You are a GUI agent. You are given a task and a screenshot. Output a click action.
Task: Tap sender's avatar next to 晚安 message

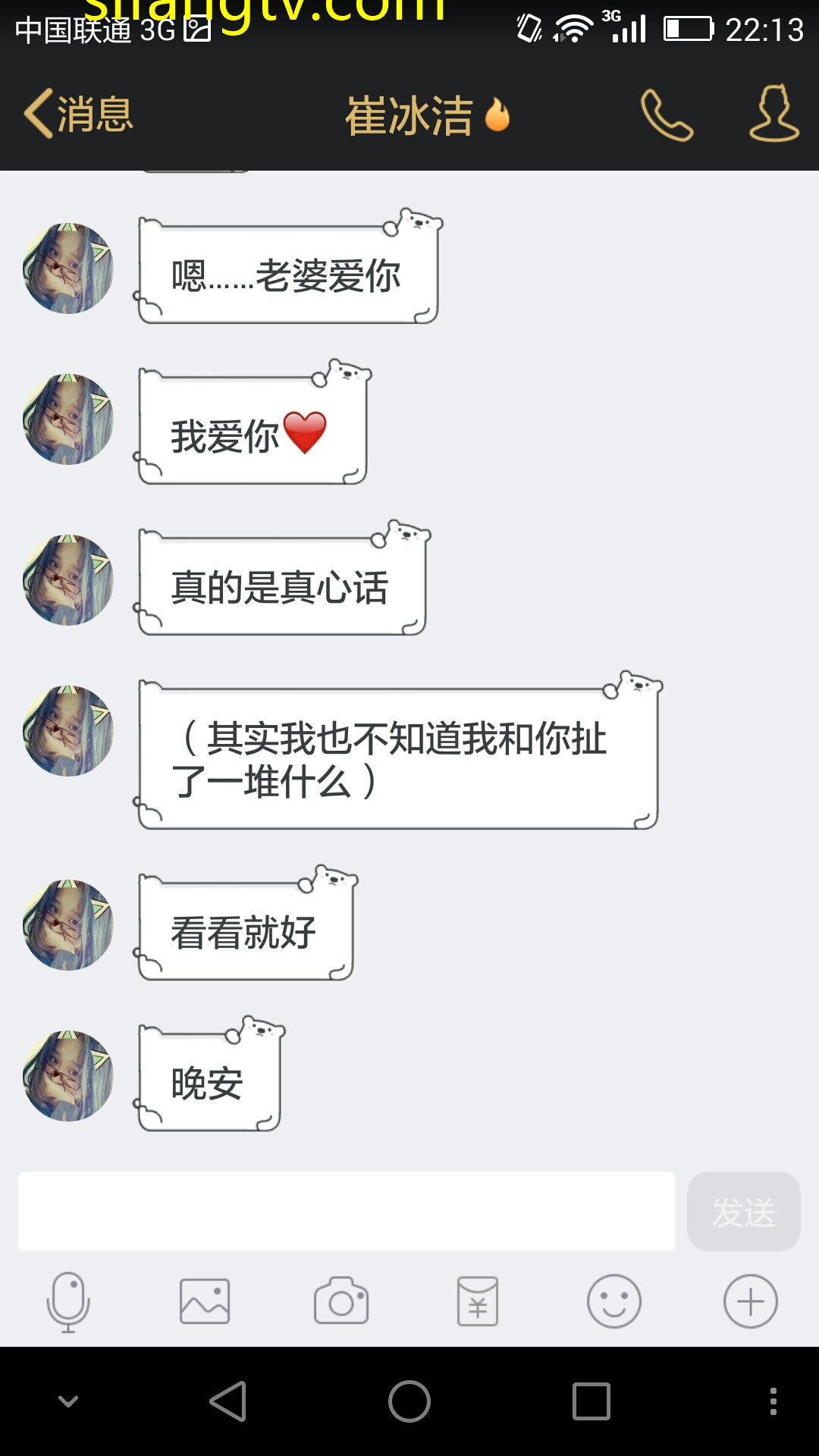pyautogui.click(x=68, y=1075)
